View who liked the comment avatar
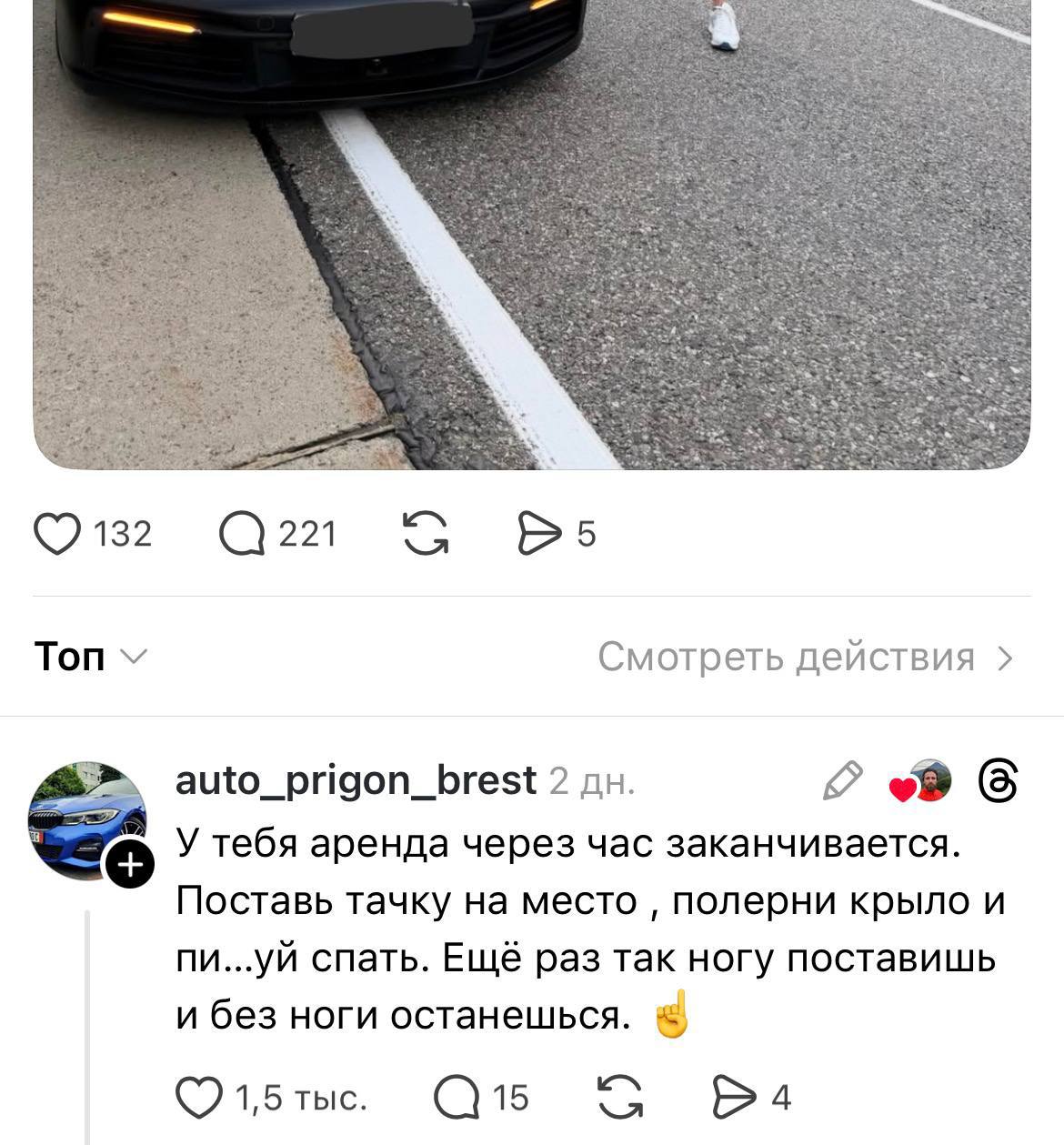The width and height of the screenshot is (1064, 1145). coord(921,781)
